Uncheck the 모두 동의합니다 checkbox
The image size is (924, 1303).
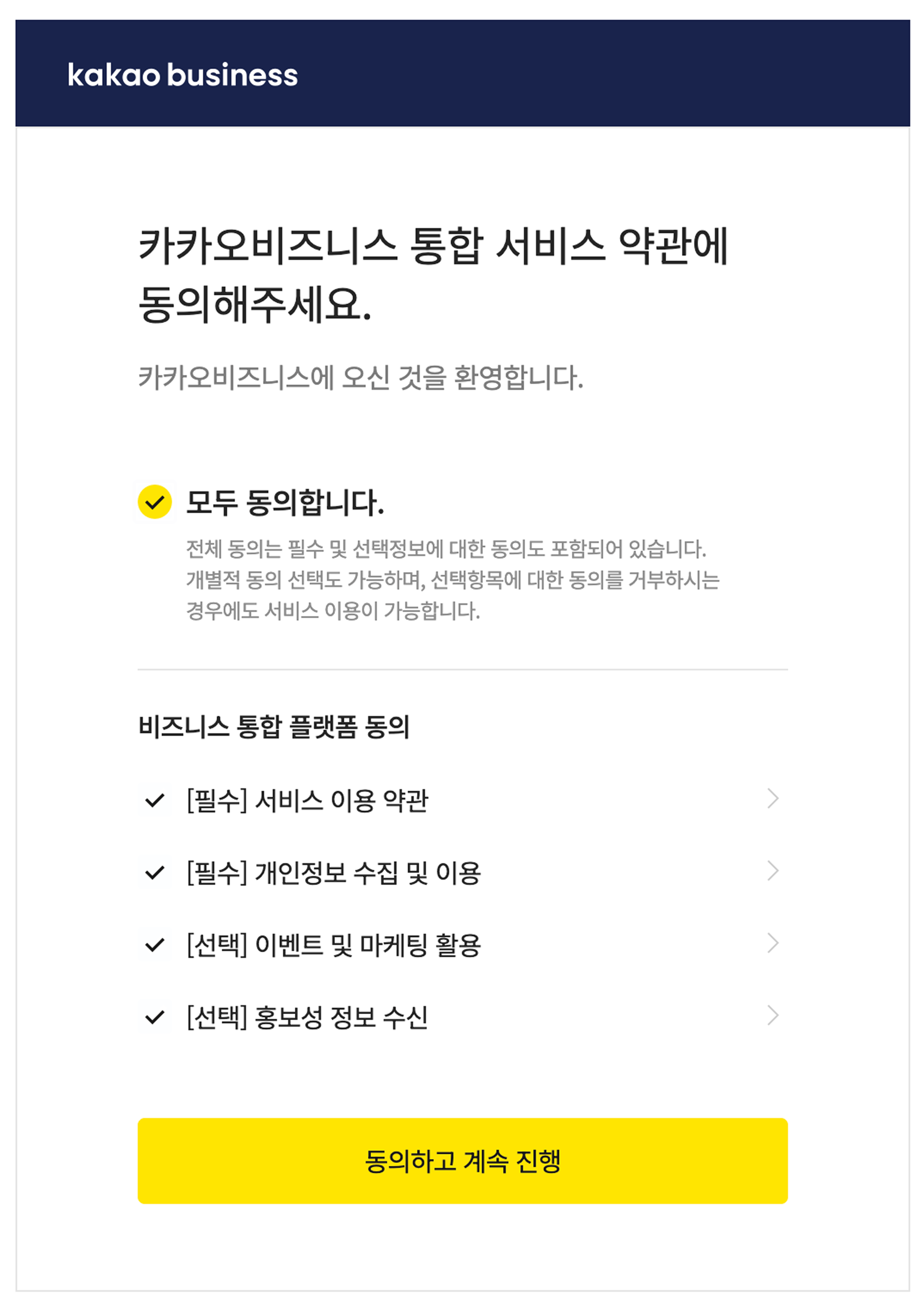pos(155,502)
